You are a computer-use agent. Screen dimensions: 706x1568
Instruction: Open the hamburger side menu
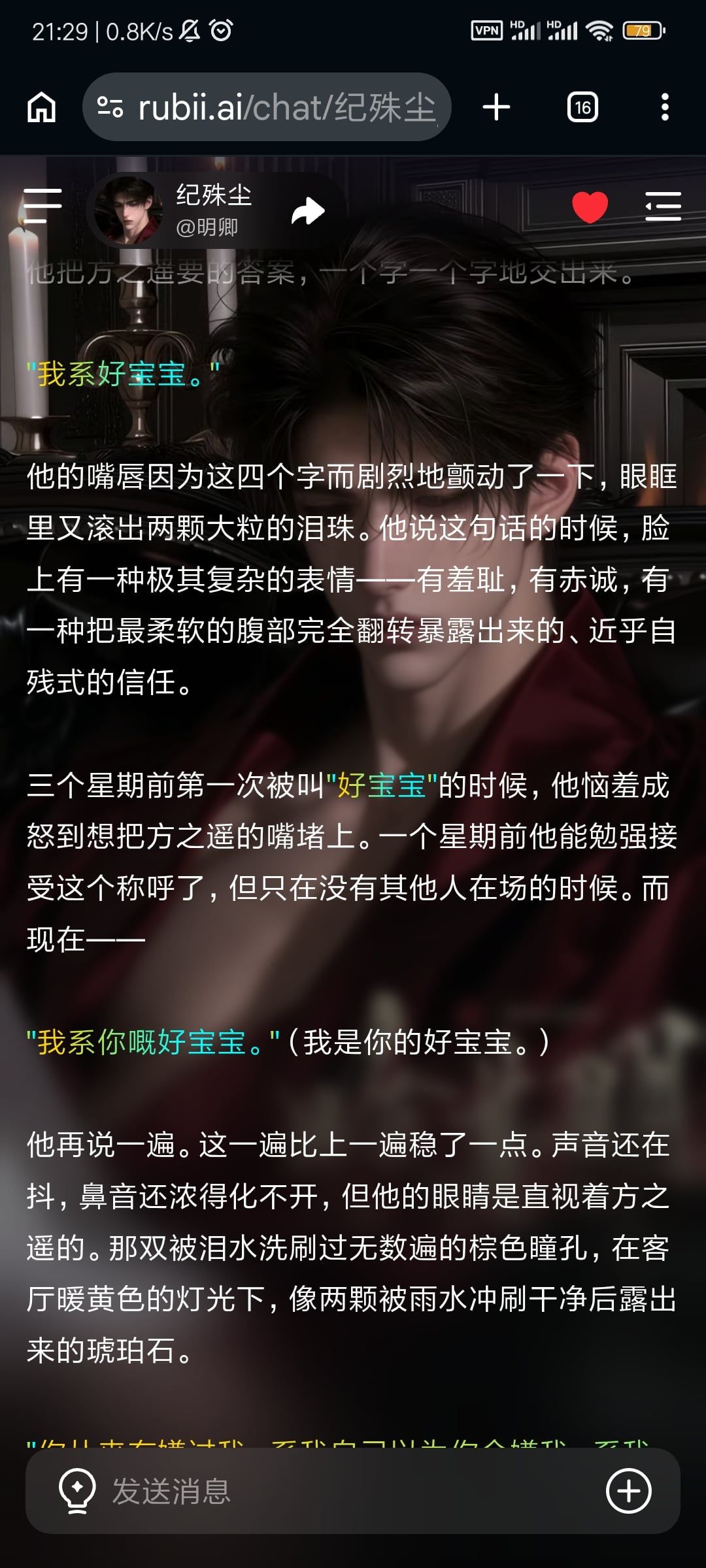tap(42, 206)
